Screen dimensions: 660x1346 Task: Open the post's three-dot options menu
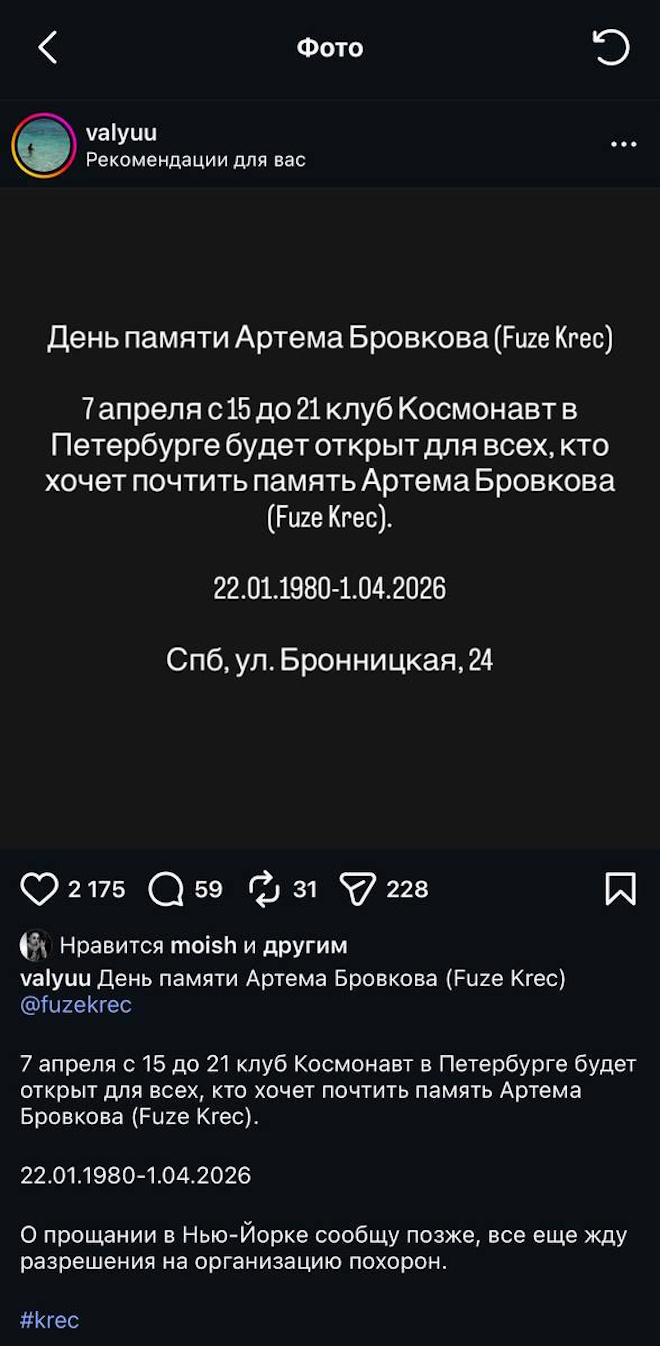pos(623,145)
